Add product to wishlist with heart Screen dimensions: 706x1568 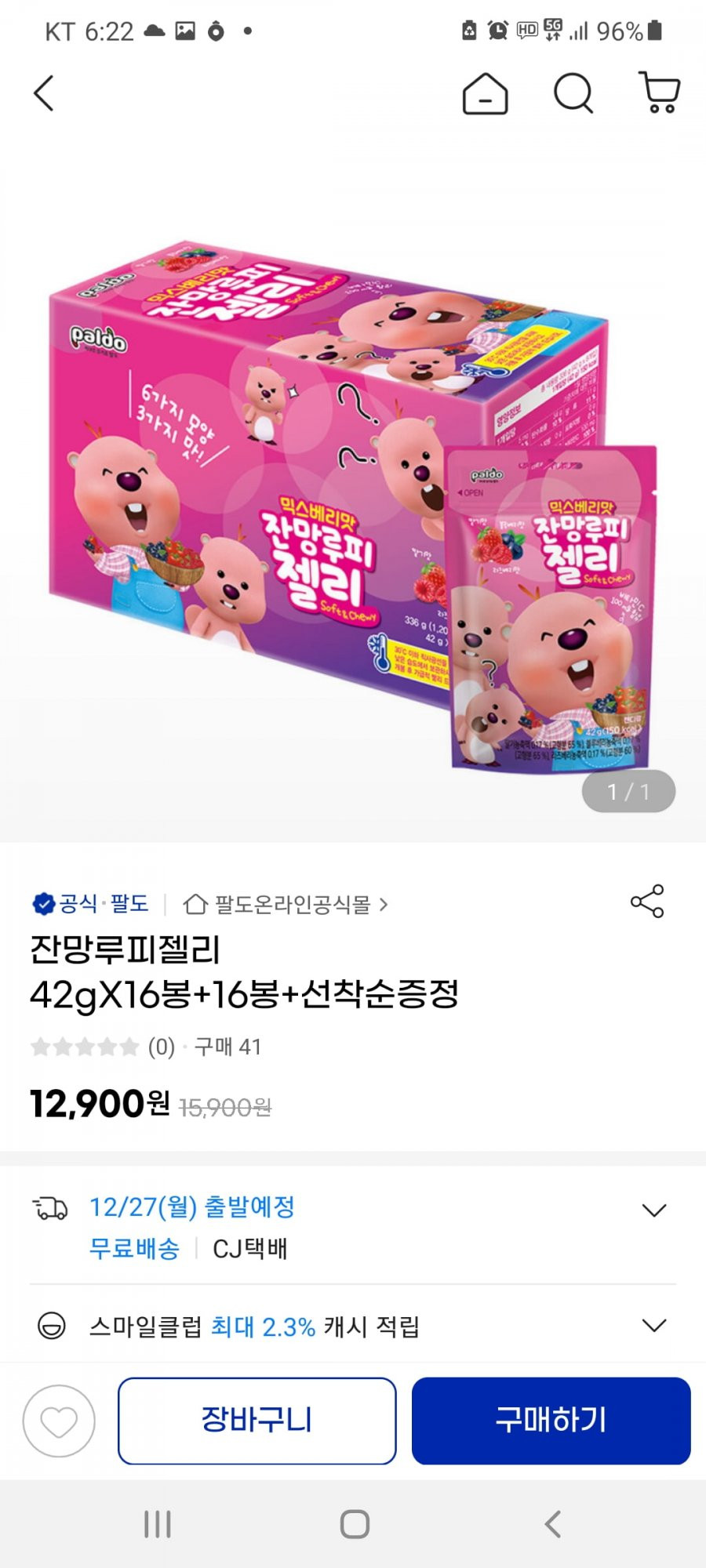[59, 1421]
